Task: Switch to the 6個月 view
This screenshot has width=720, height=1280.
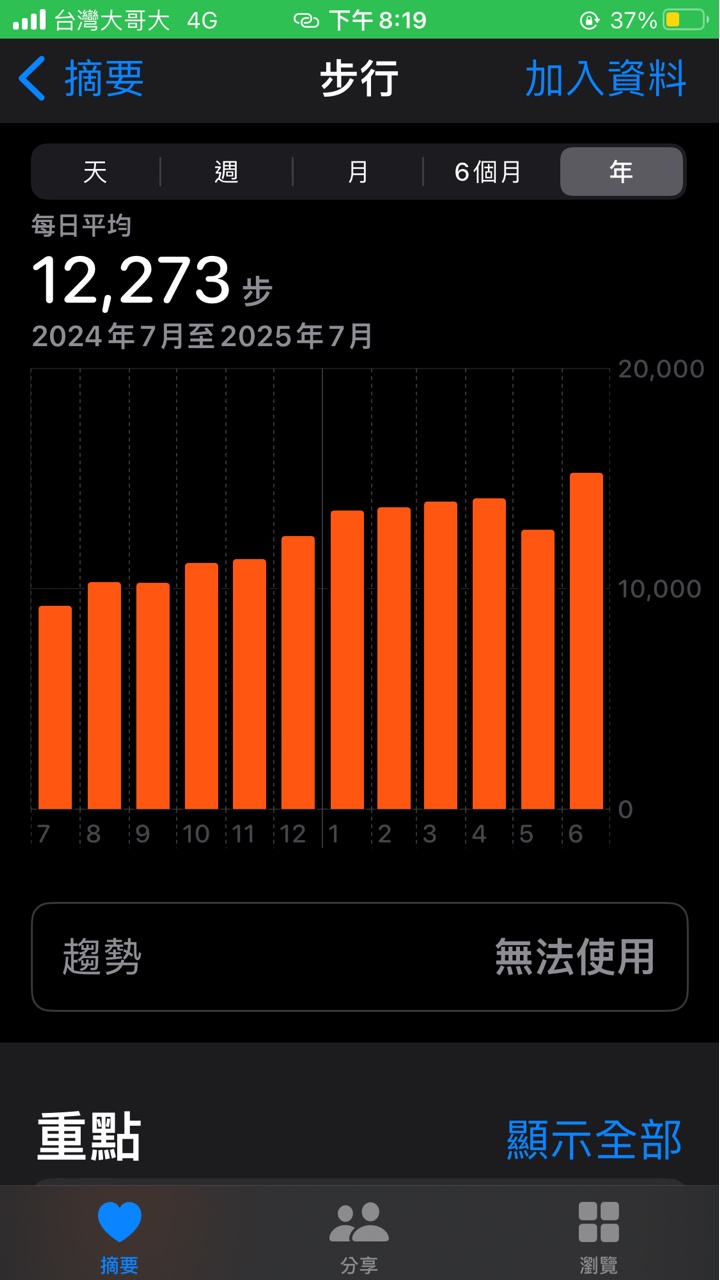Action: (488, 172)
